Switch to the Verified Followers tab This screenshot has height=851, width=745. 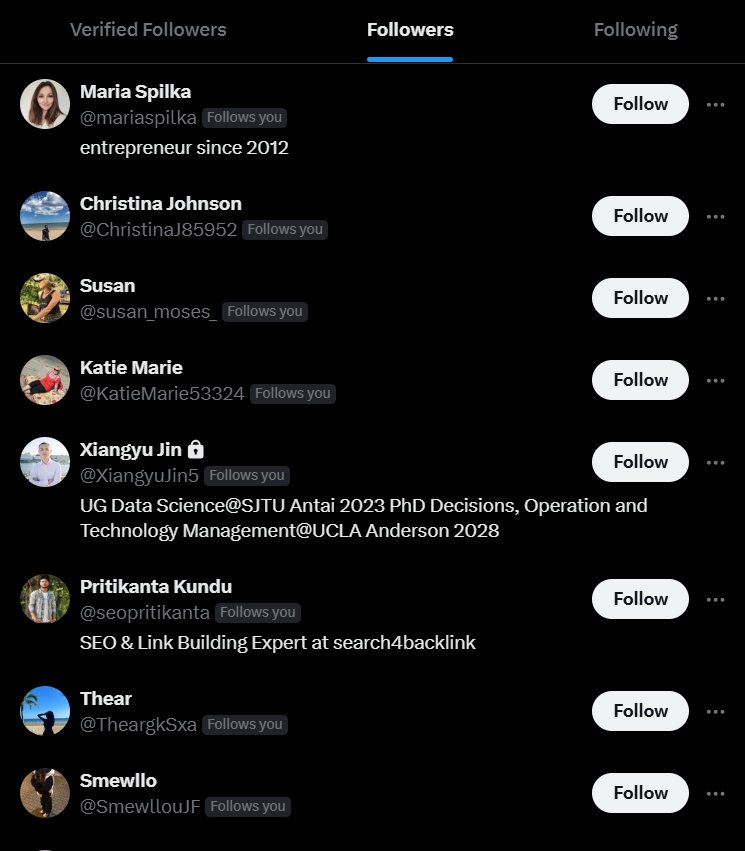148,30
